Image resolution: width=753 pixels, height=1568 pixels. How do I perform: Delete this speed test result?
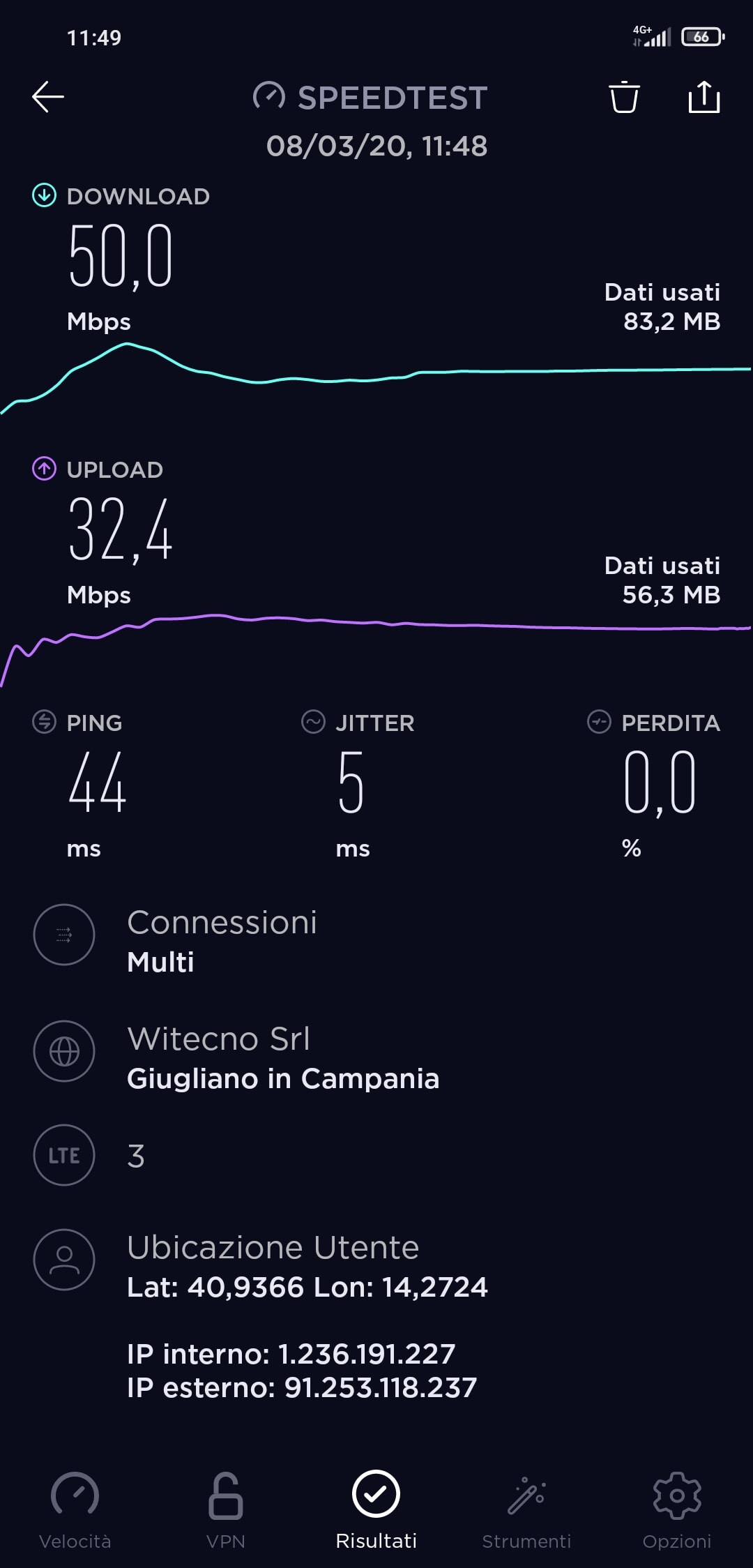(624, 97)
